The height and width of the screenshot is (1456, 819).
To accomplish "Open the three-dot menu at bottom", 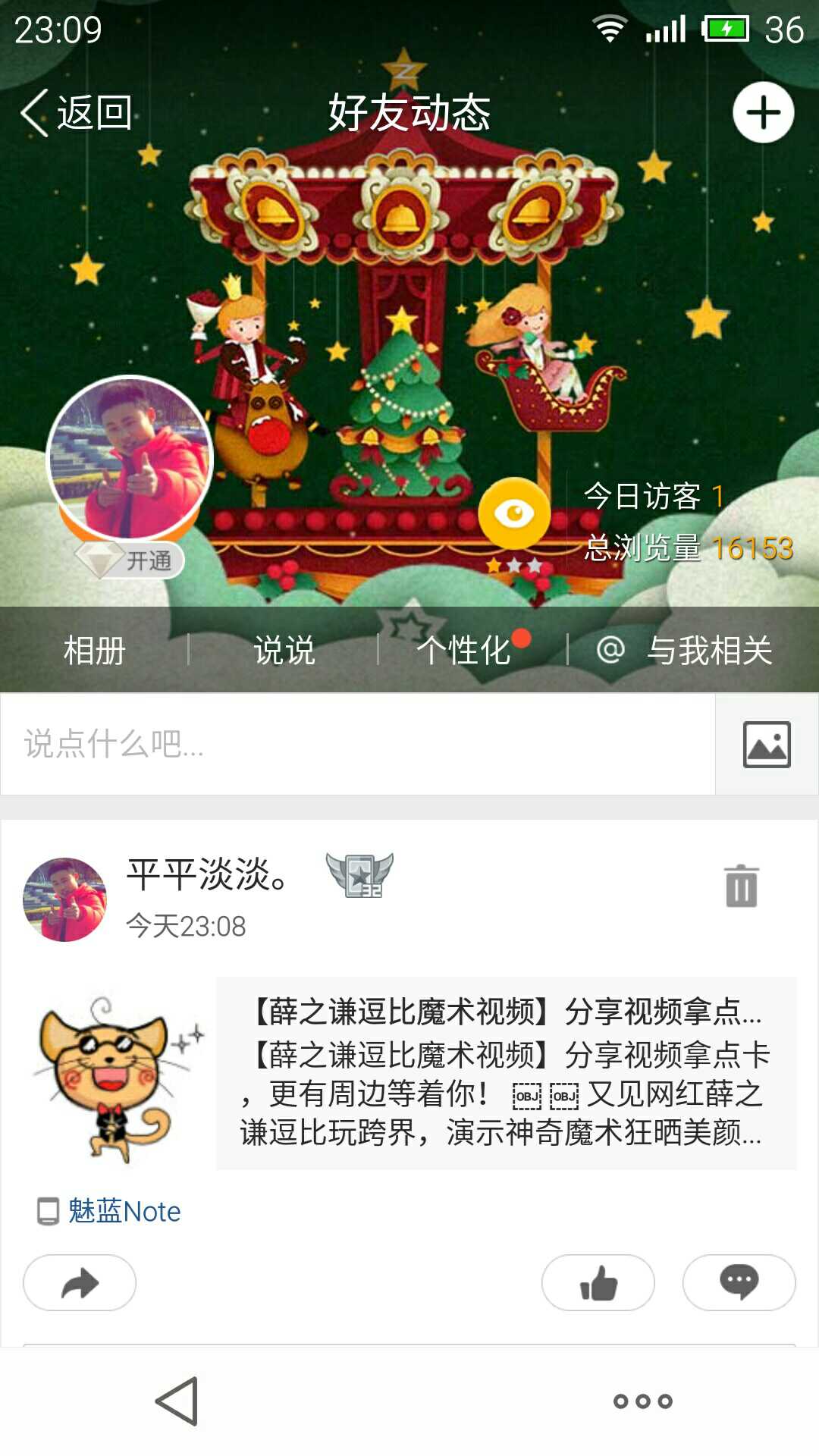I will coord(642,1401).
